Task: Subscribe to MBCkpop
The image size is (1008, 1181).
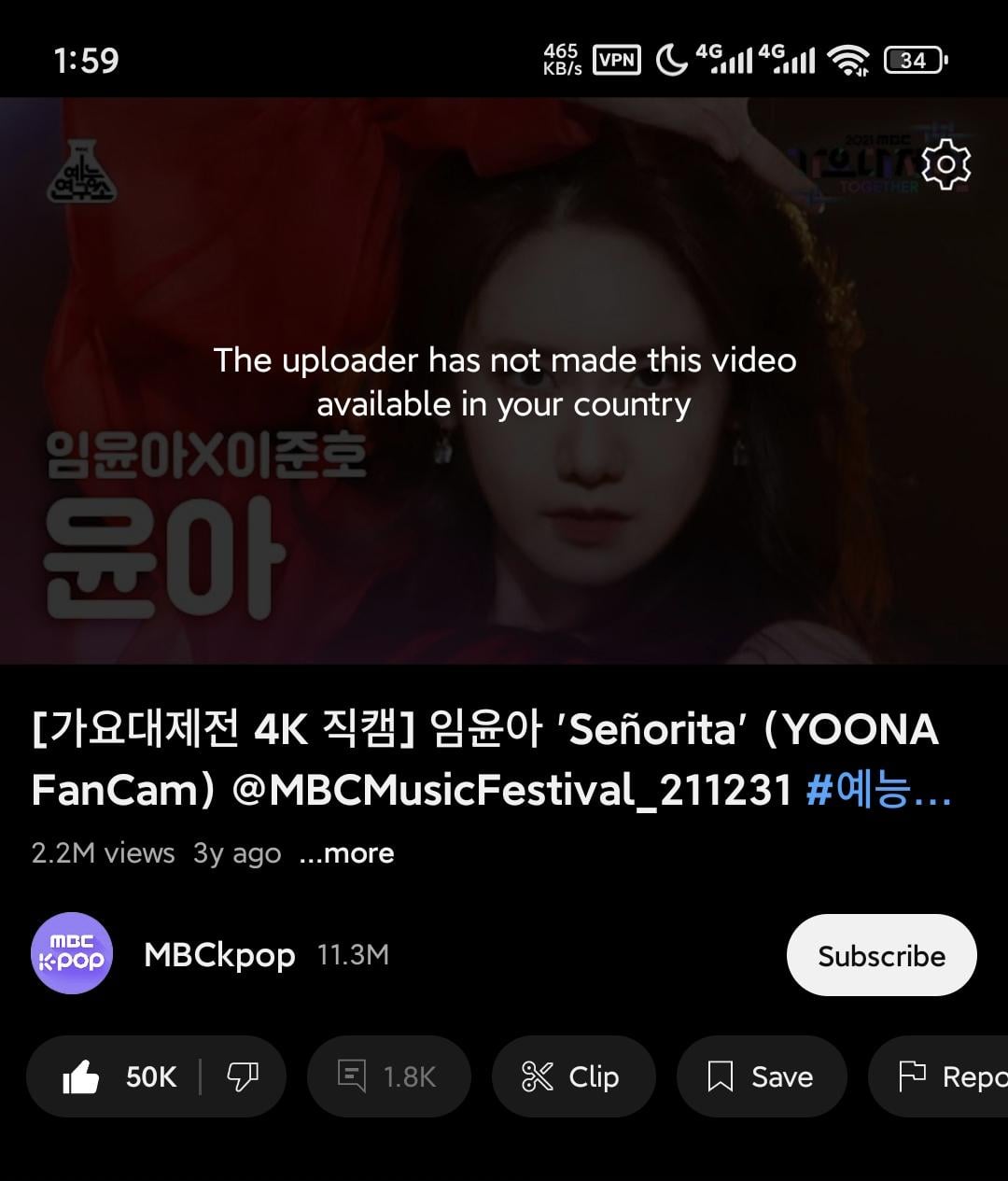Action: coord(881,955)
